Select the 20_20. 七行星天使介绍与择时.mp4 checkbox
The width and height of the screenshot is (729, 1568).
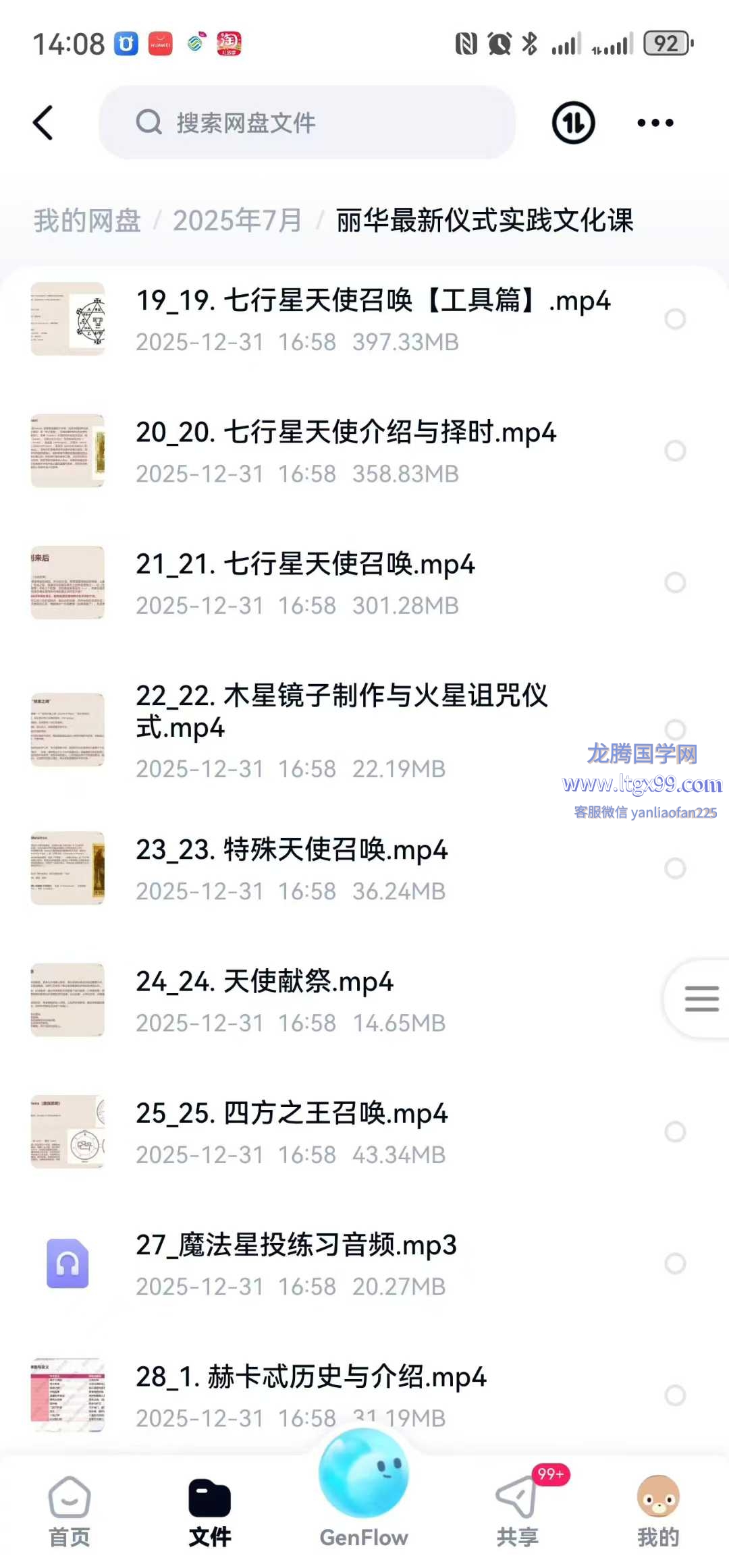(x=675, y=451)
